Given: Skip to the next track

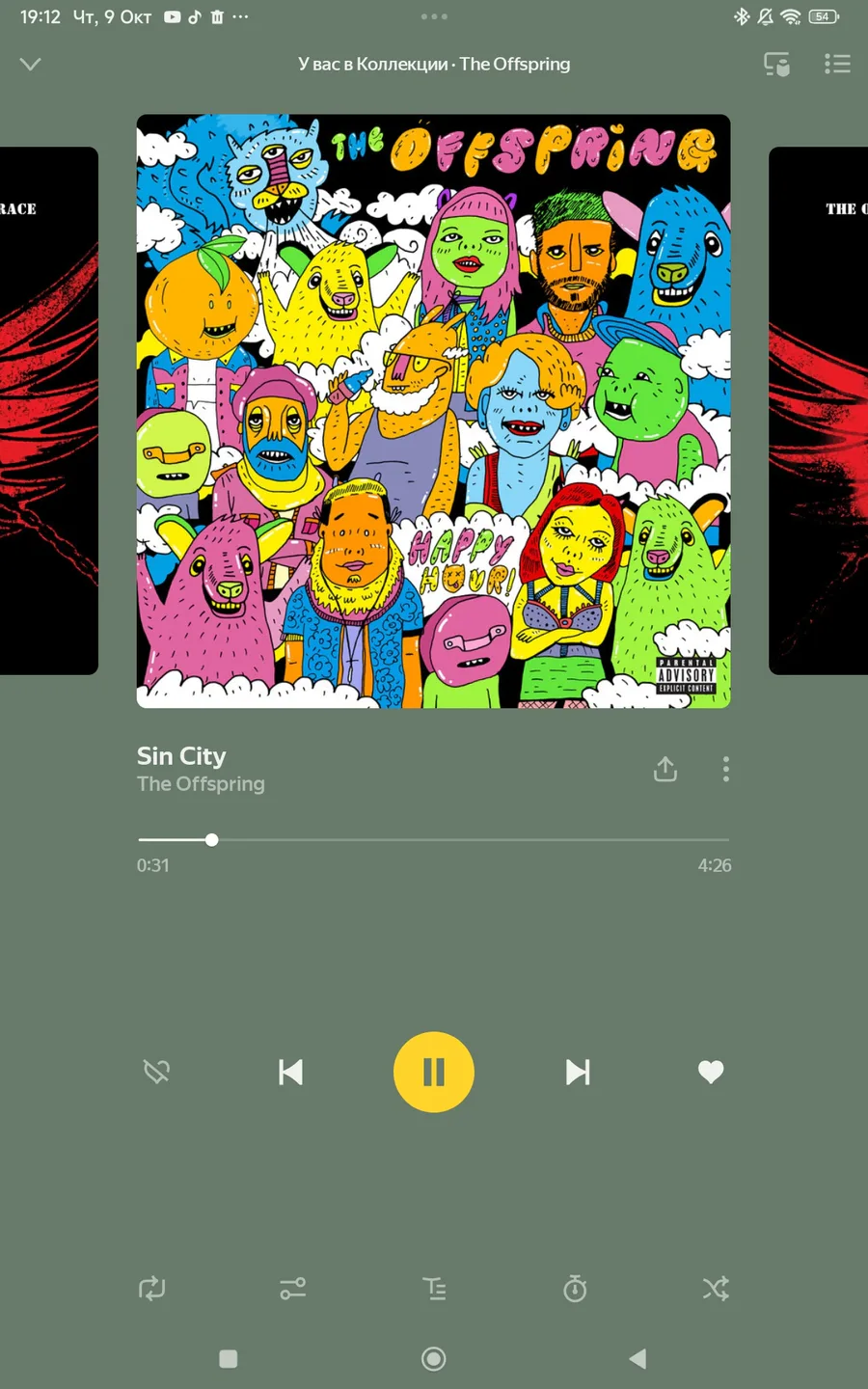Looking at the screenshot, I should (578, 1072).
